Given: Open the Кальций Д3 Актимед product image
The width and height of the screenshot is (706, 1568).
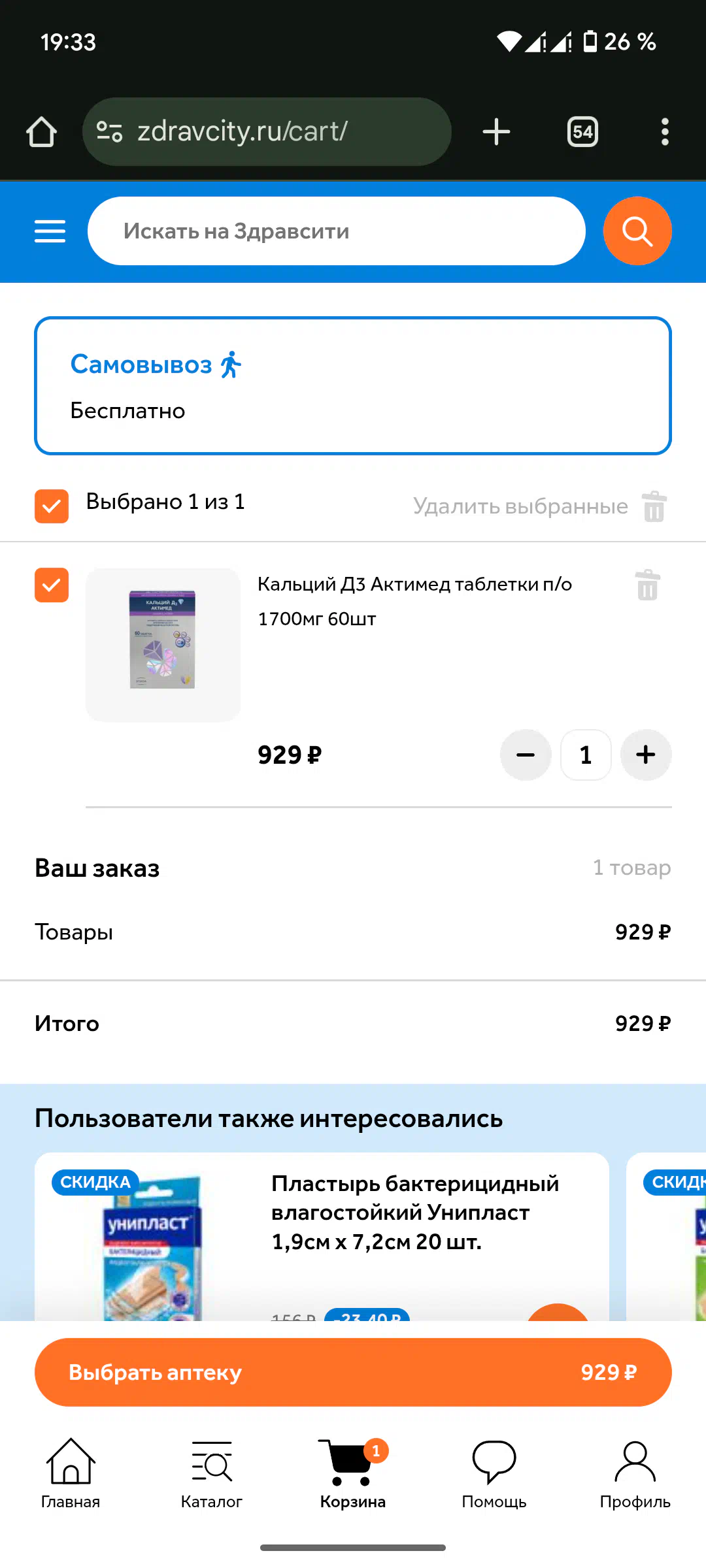Looking at the screenshot, I should (163, 645).
